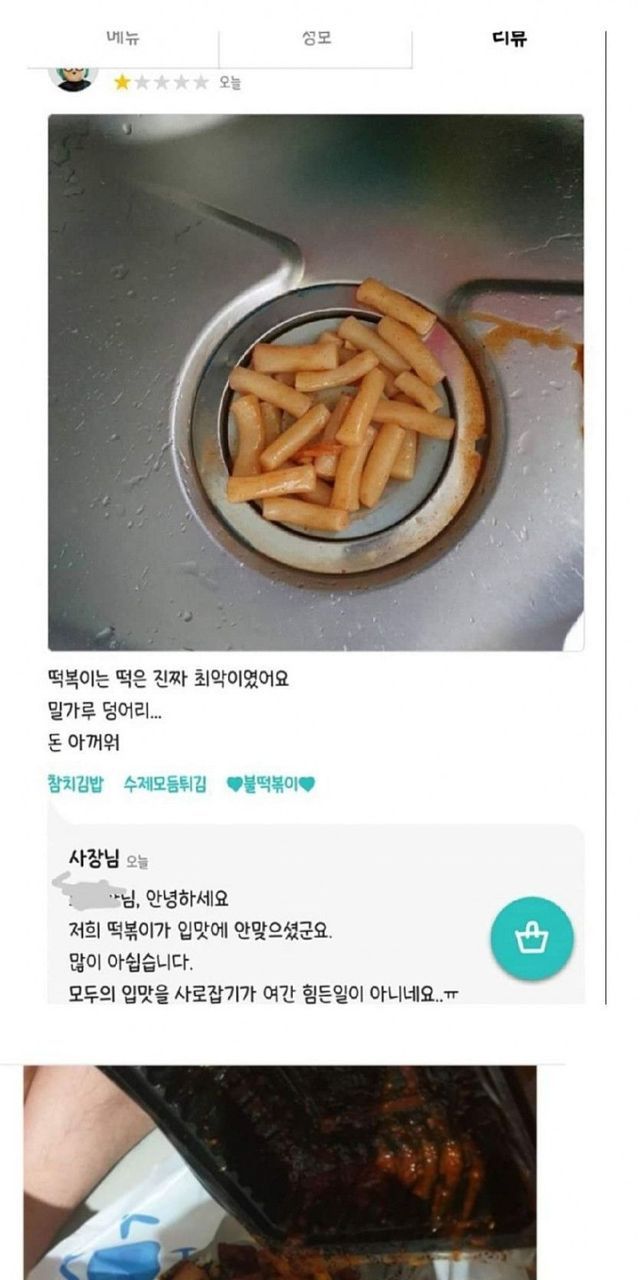Open the 불떡볶이 menu tag
Image resolution: width=640 pixels, height=1280 pixels.
pyautogui.click(x=270, y=784)
